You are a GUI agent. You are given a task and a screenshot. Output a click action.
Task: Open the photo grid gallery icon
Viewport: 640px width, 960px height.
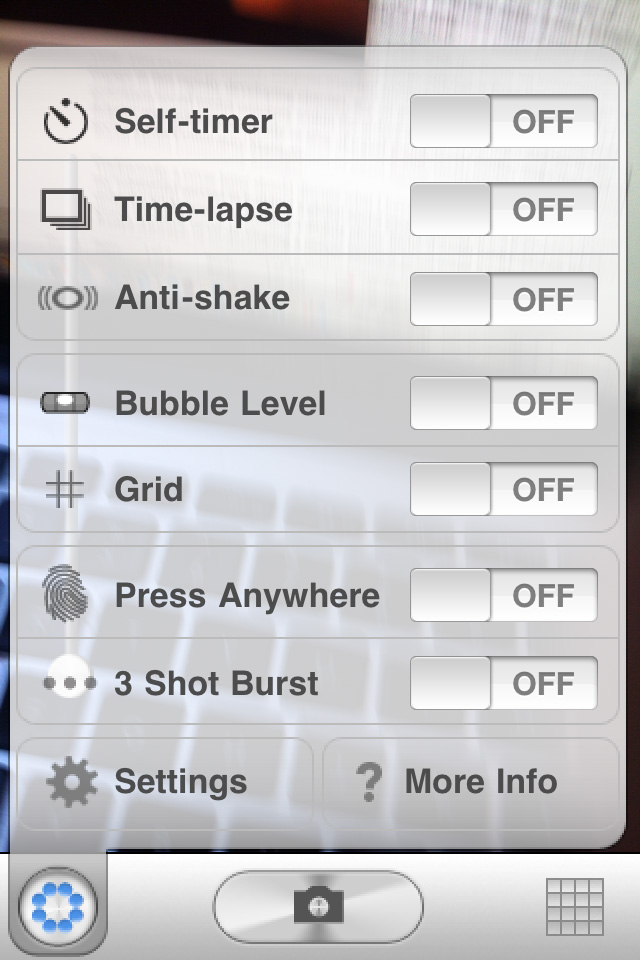click(x=575, y=907)
